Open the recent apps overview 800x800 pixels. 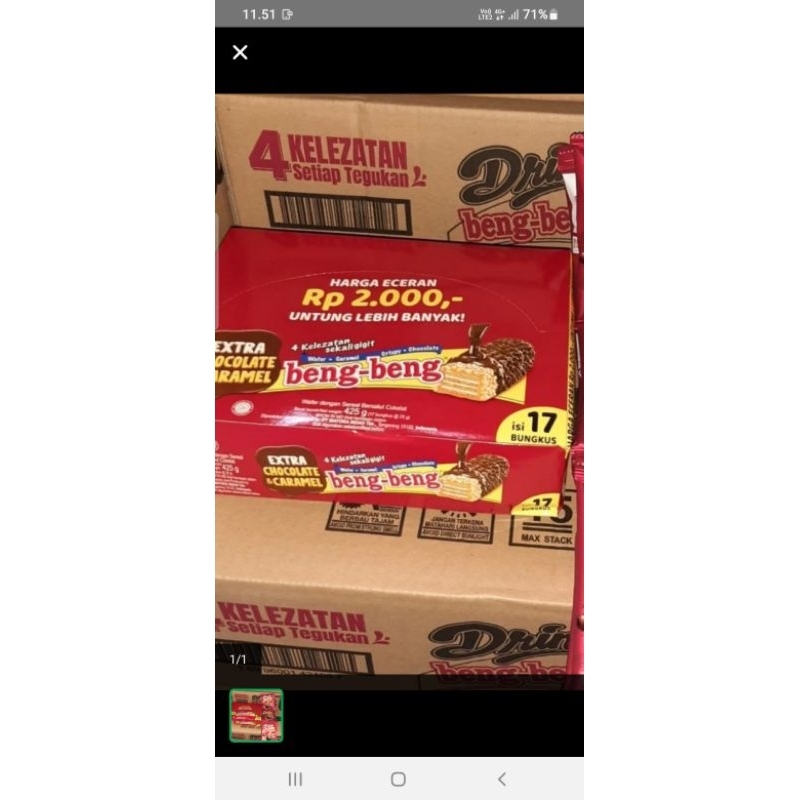pos(295,779)
